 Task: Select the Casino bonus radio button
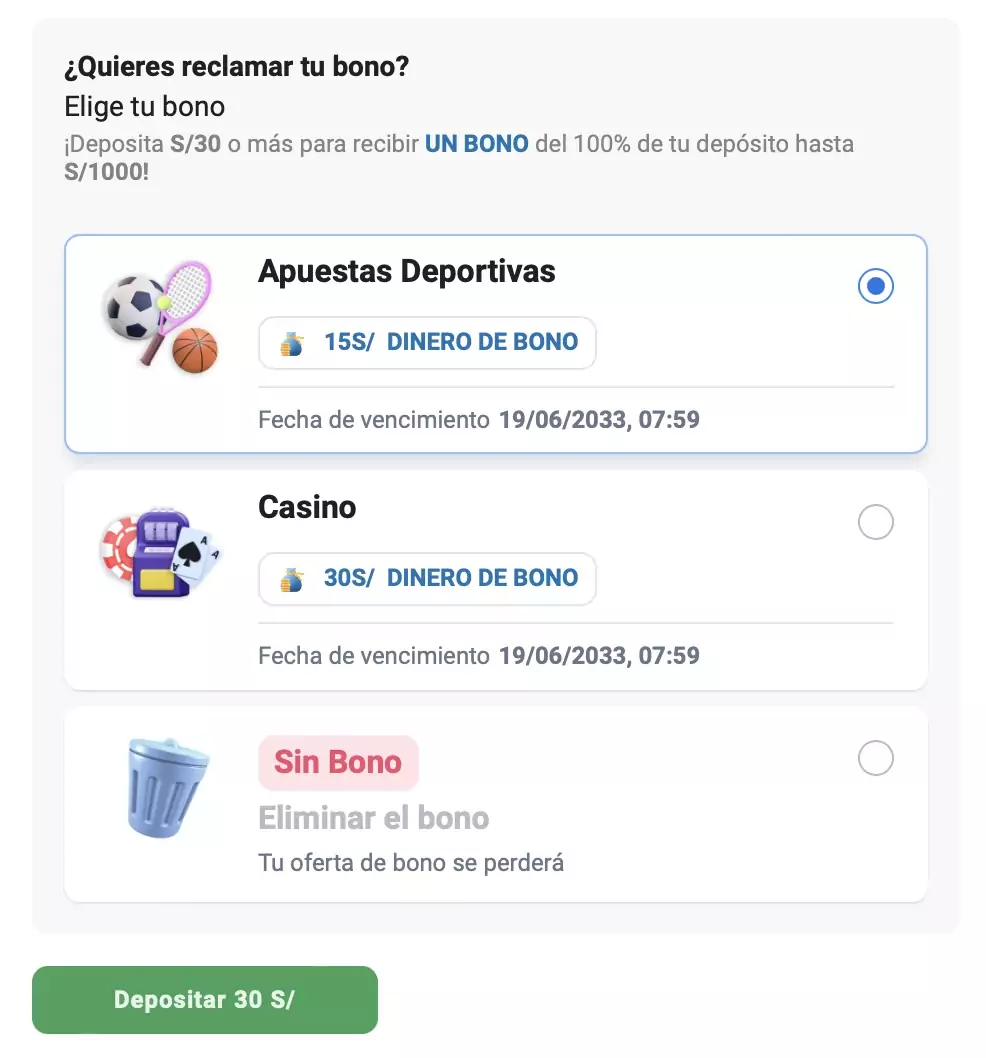click(x=876, y=522)
